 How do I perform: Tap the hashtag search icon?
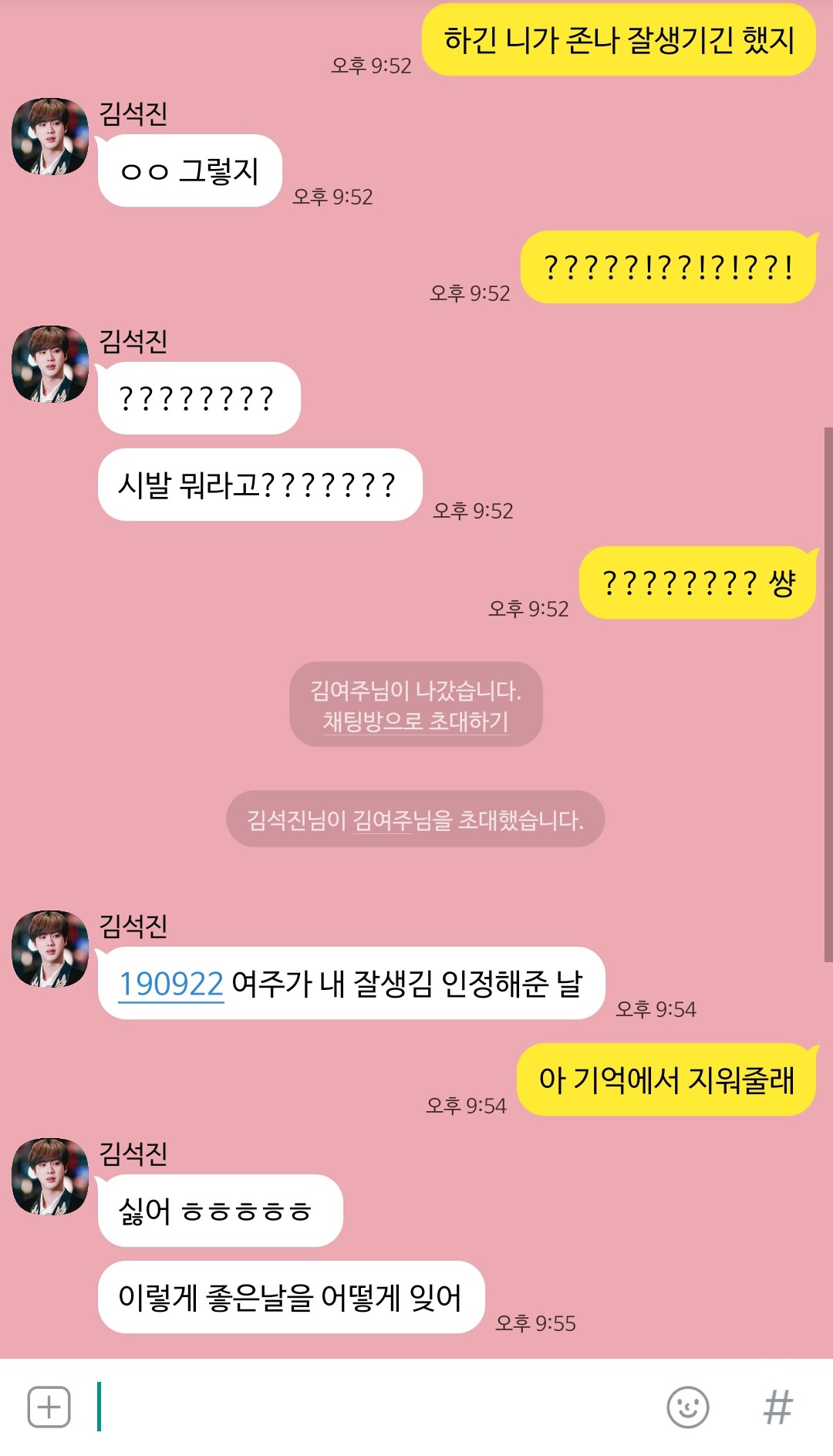click(x=777, y=1407)
